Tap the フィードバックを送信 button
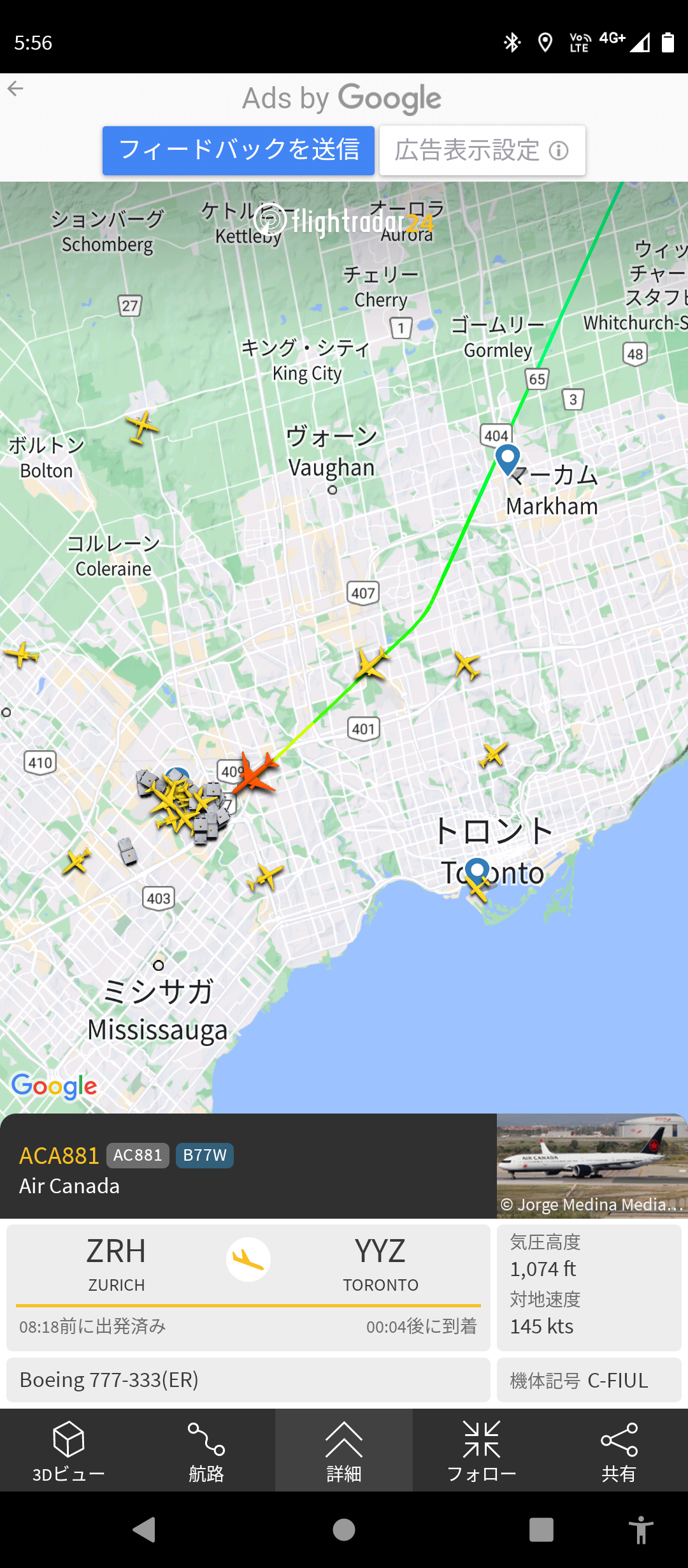 pyautogui.click(x=238, y=150)
